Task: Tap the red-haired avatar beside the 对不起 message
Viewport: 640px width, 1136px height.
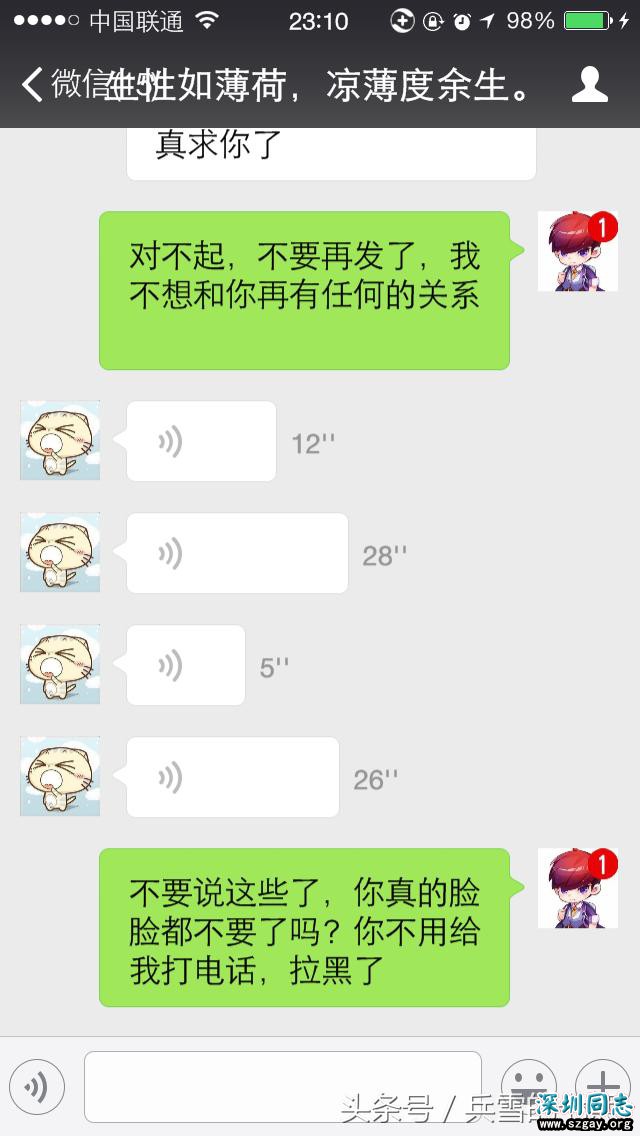Action: click(x=577, y=251)
